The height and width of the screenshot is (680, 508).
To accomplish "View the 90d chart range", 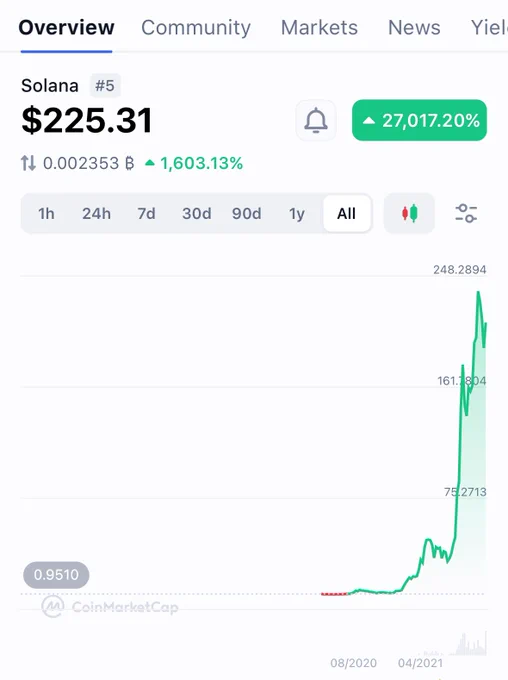I will 246,213.
